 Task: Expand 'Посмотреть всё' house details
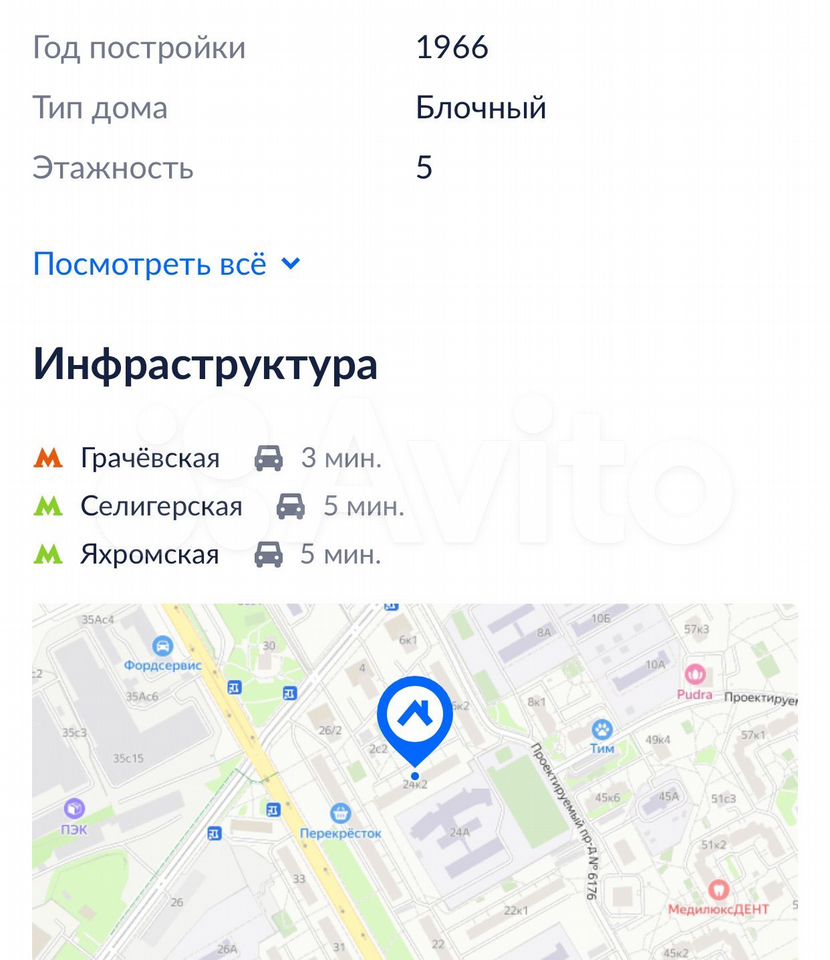[x=166, y=264]
